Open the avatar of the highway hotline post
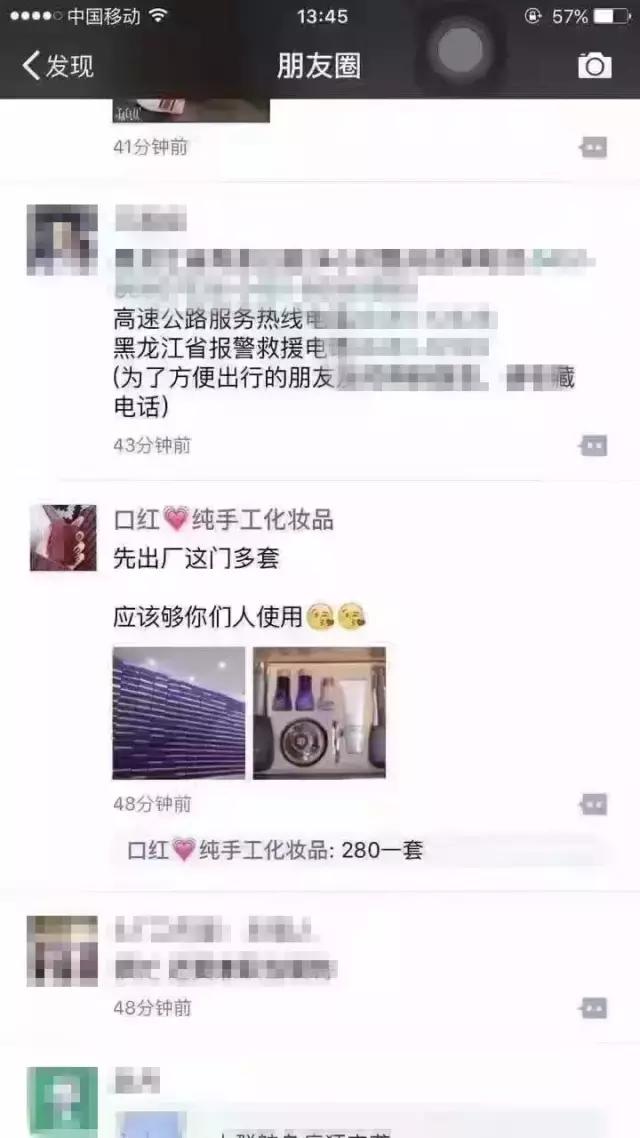This screenshot has height=1138, width=640. 62,240
